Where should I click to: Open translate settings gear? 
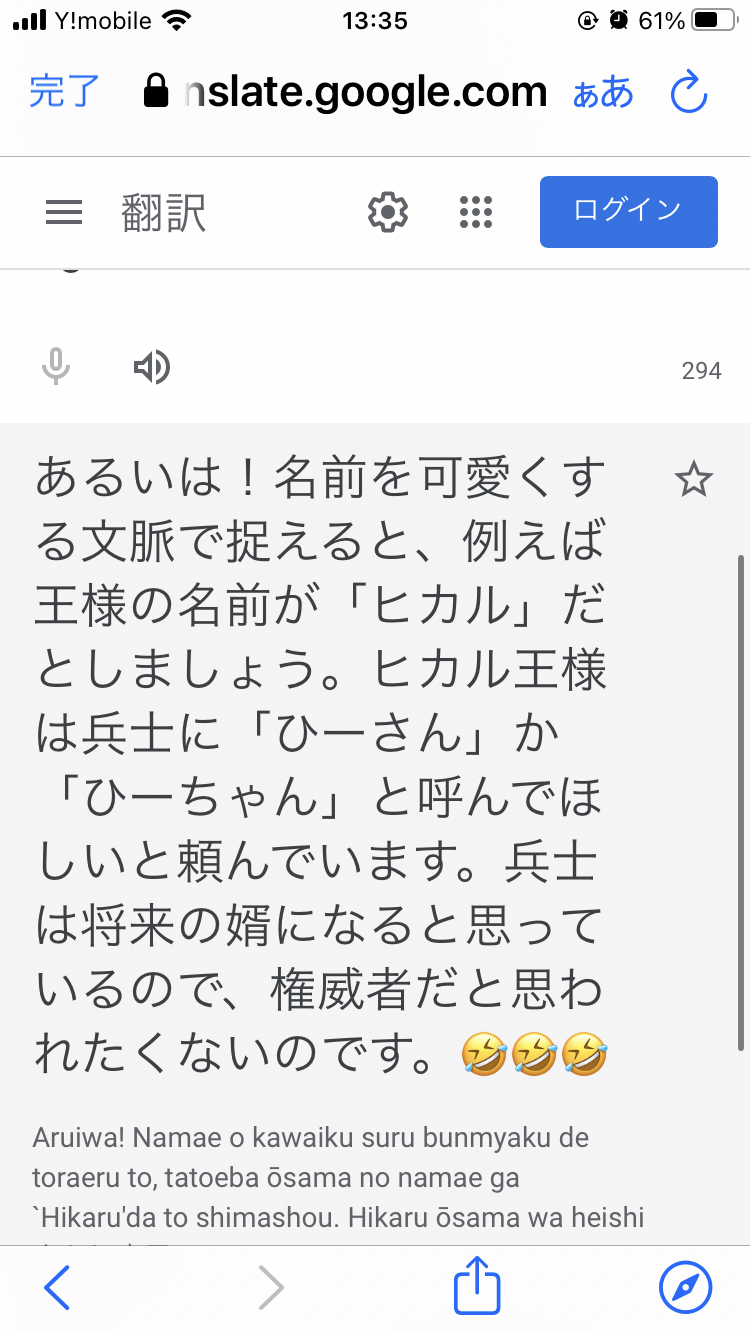[x=388, y=212]
